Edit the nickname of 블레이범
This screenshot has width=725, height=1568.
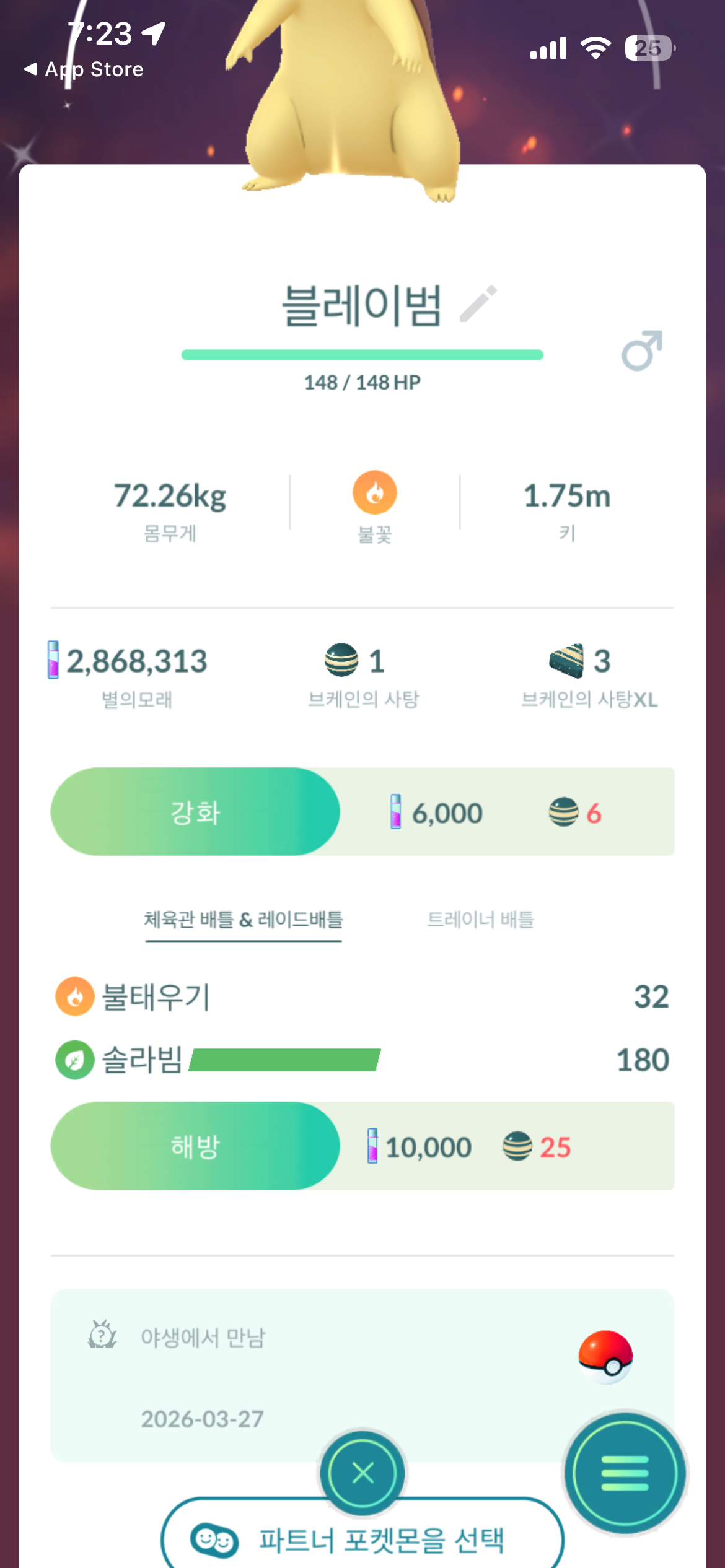click(x=478, y=303)
